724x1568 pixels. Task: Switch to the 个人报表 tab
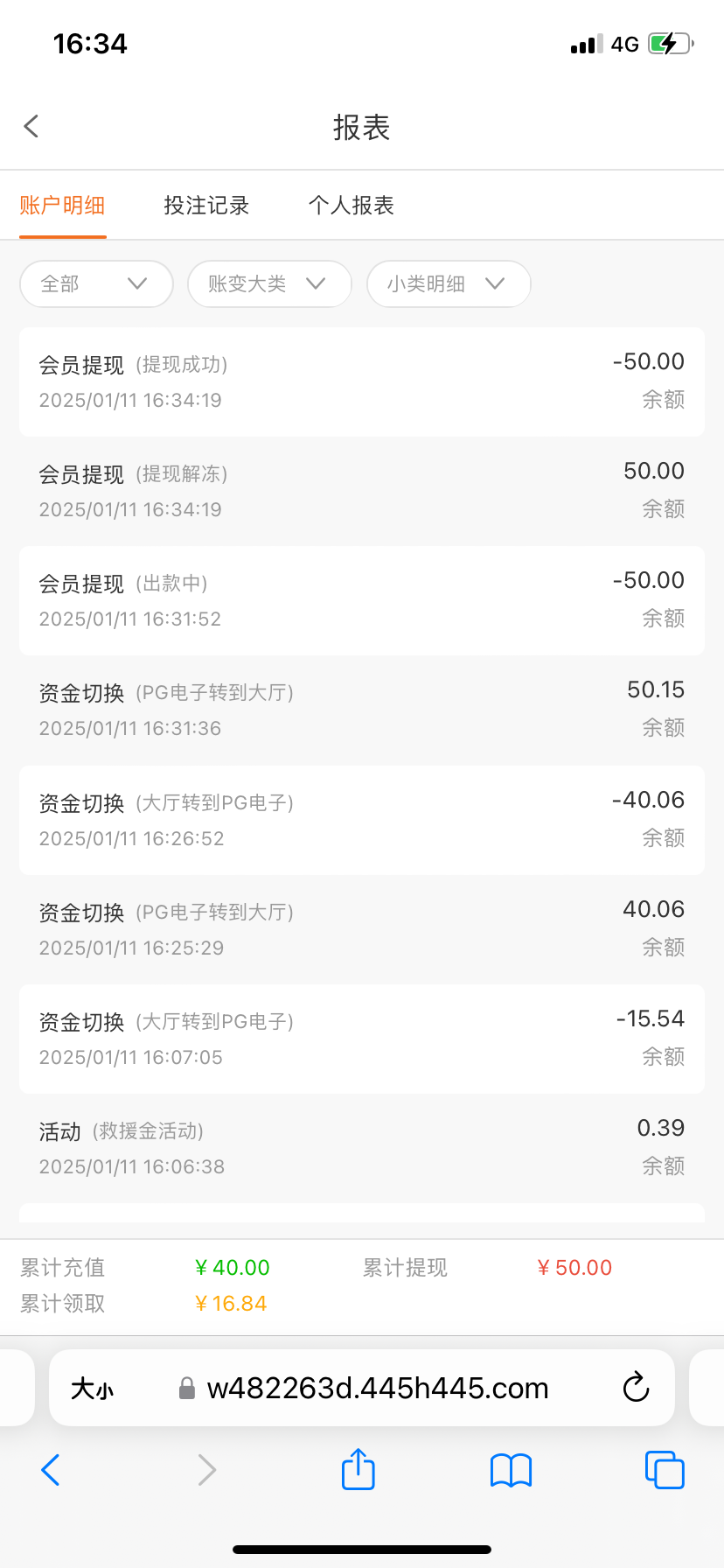(x=352, y=206)
